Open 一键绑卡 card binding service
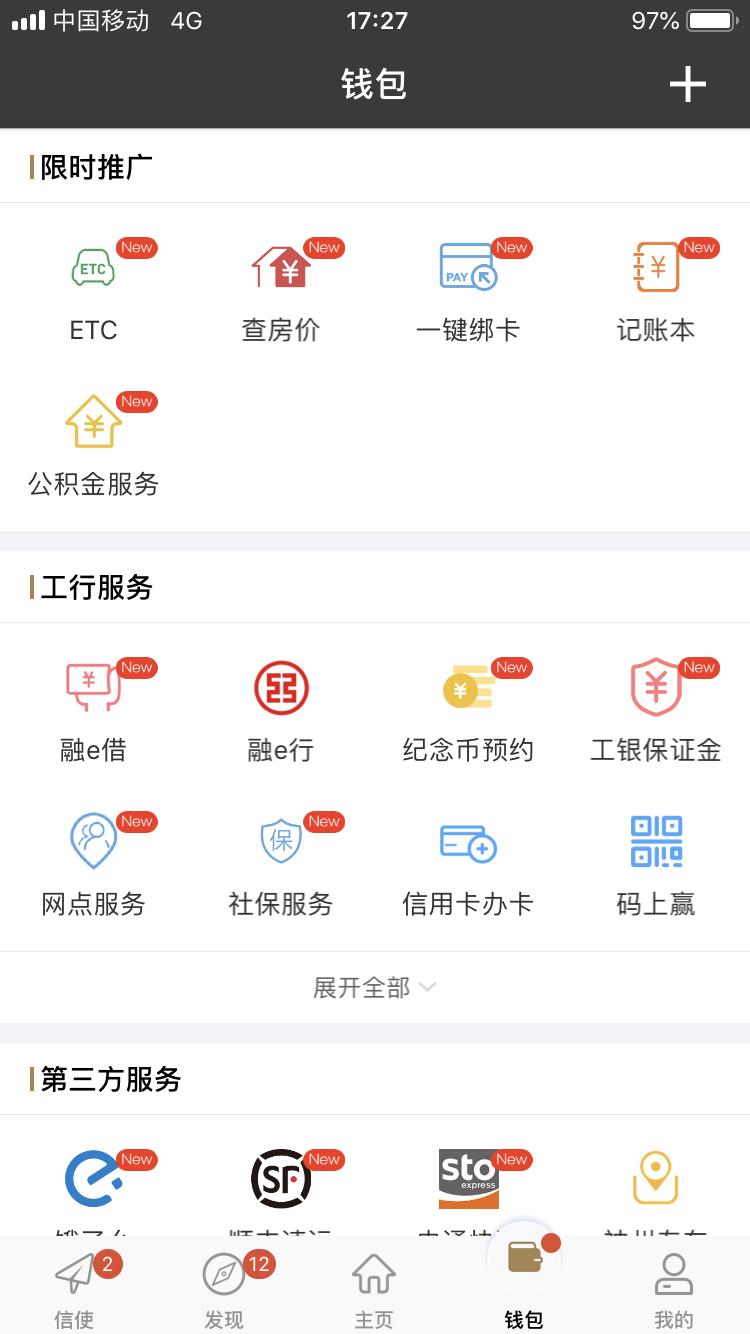 (x=468, y=267)
